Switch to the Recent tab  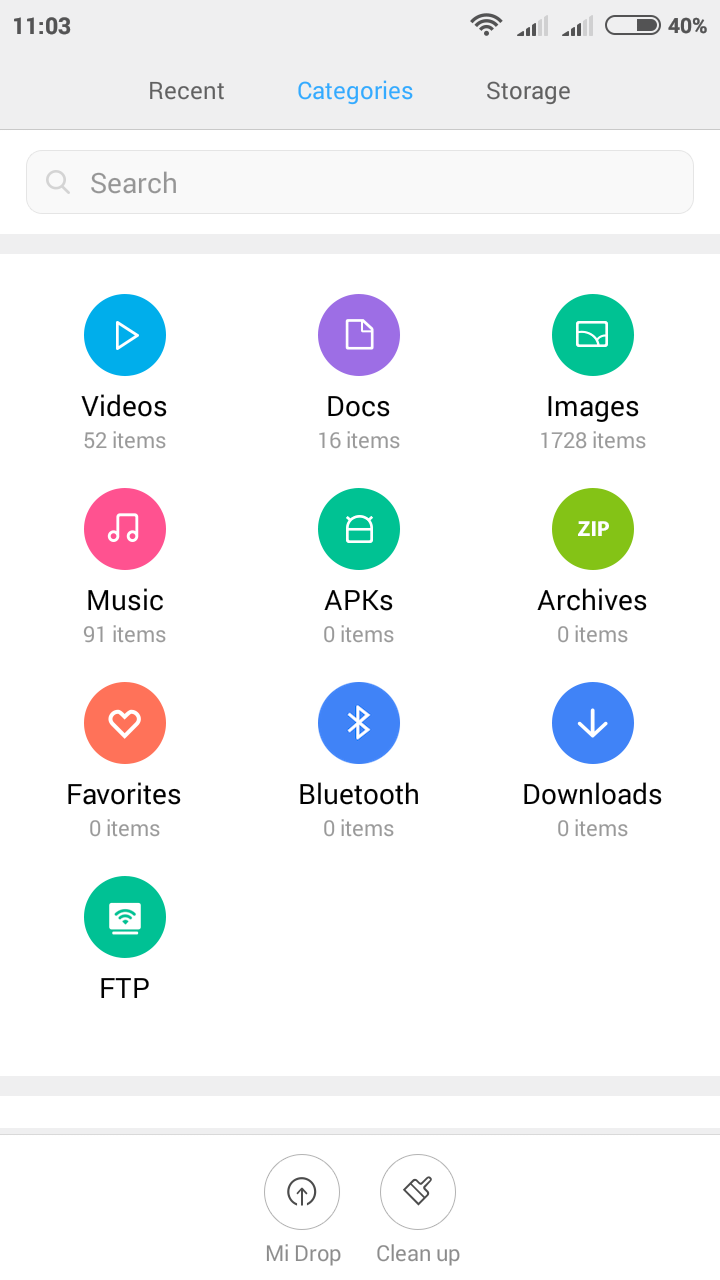click(x=186, y=91)
